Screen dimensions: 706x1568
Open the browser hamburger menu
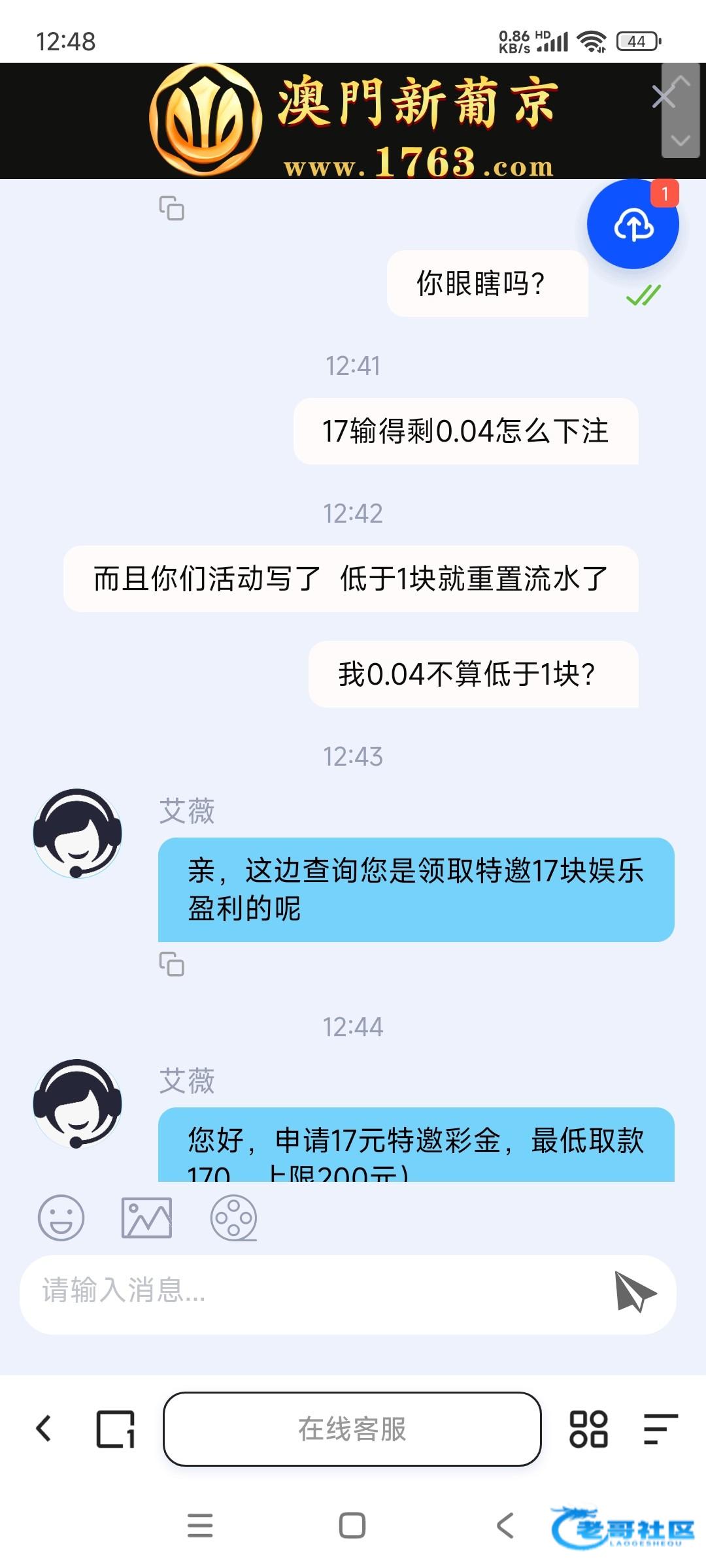pos(660,1429)
